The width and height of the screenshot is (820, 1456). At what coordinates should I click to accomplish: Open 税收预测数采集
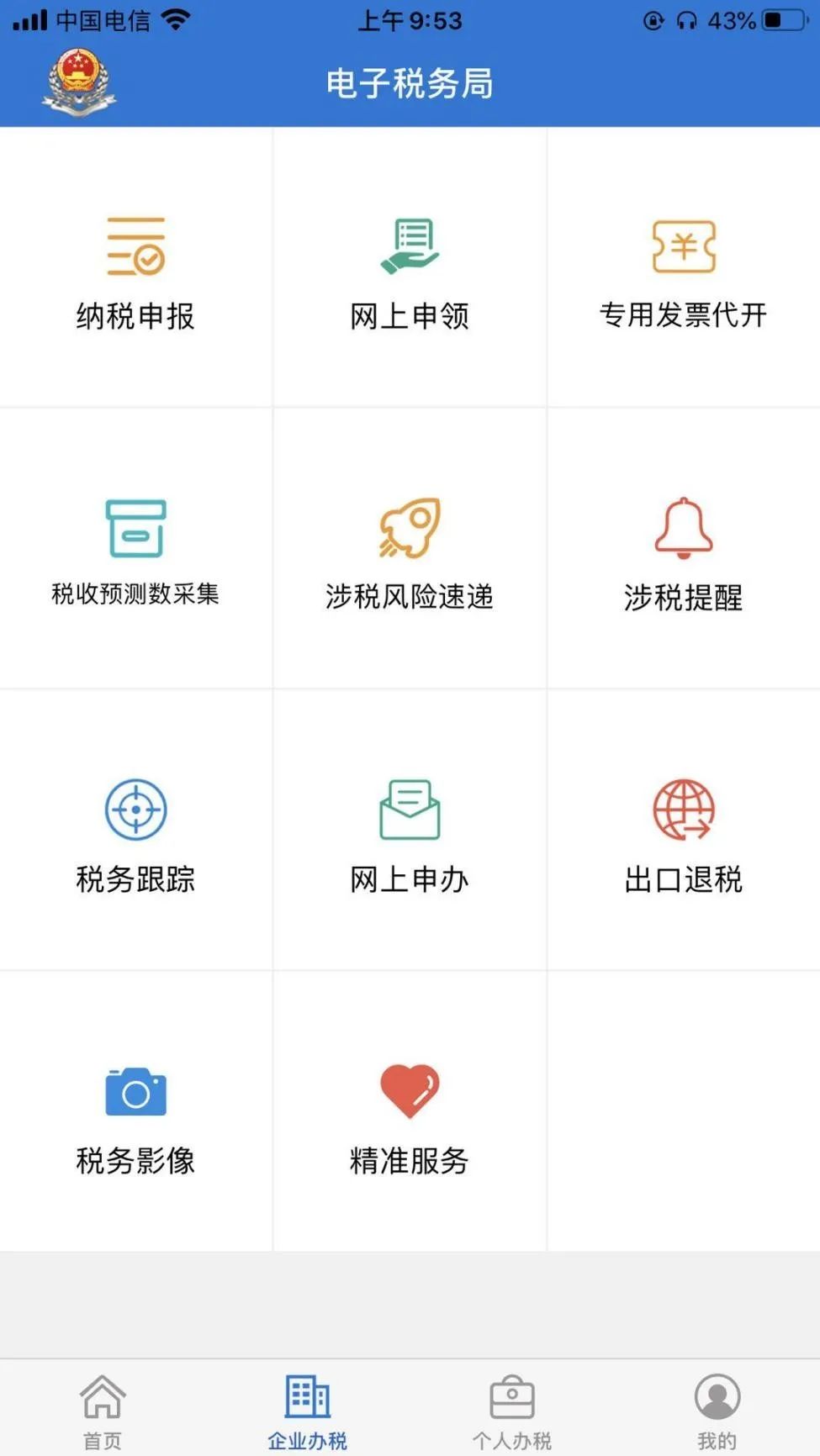point(135,550)
